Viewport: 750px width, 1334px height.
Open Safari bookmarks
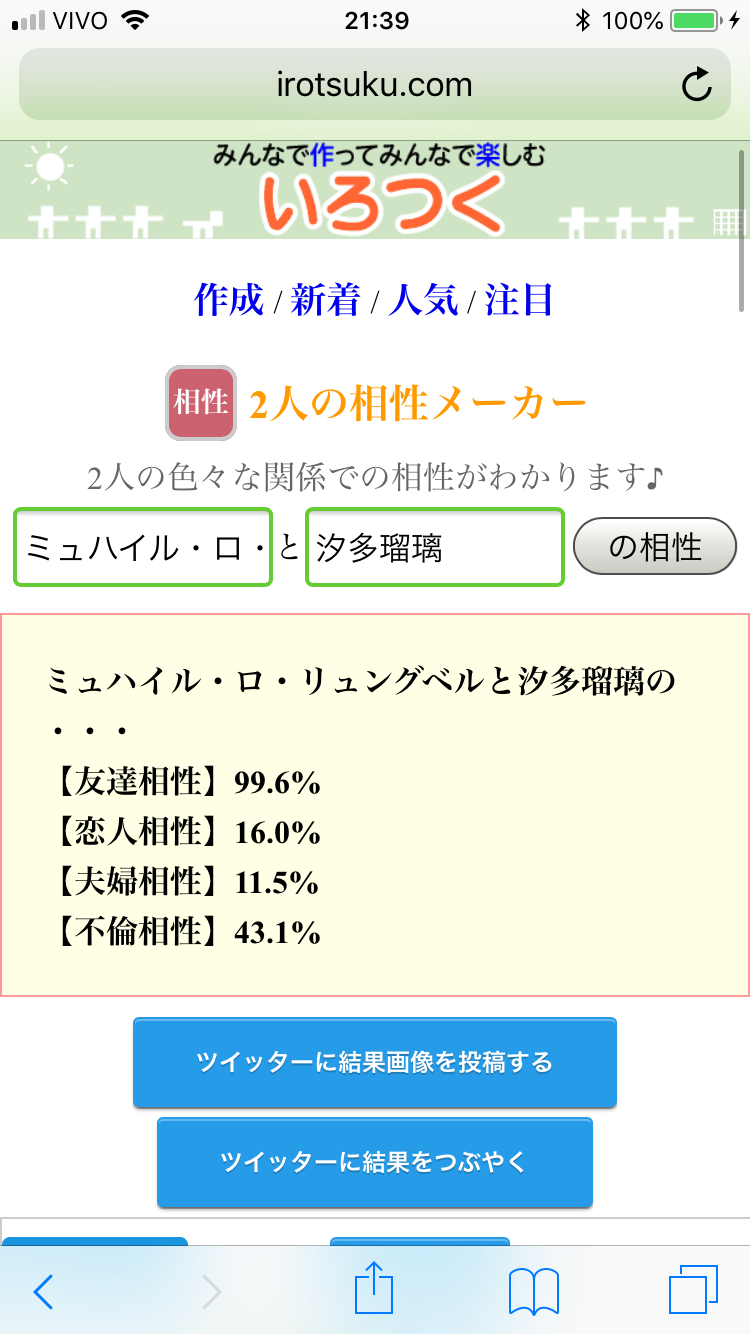[x=533, y=1292]
